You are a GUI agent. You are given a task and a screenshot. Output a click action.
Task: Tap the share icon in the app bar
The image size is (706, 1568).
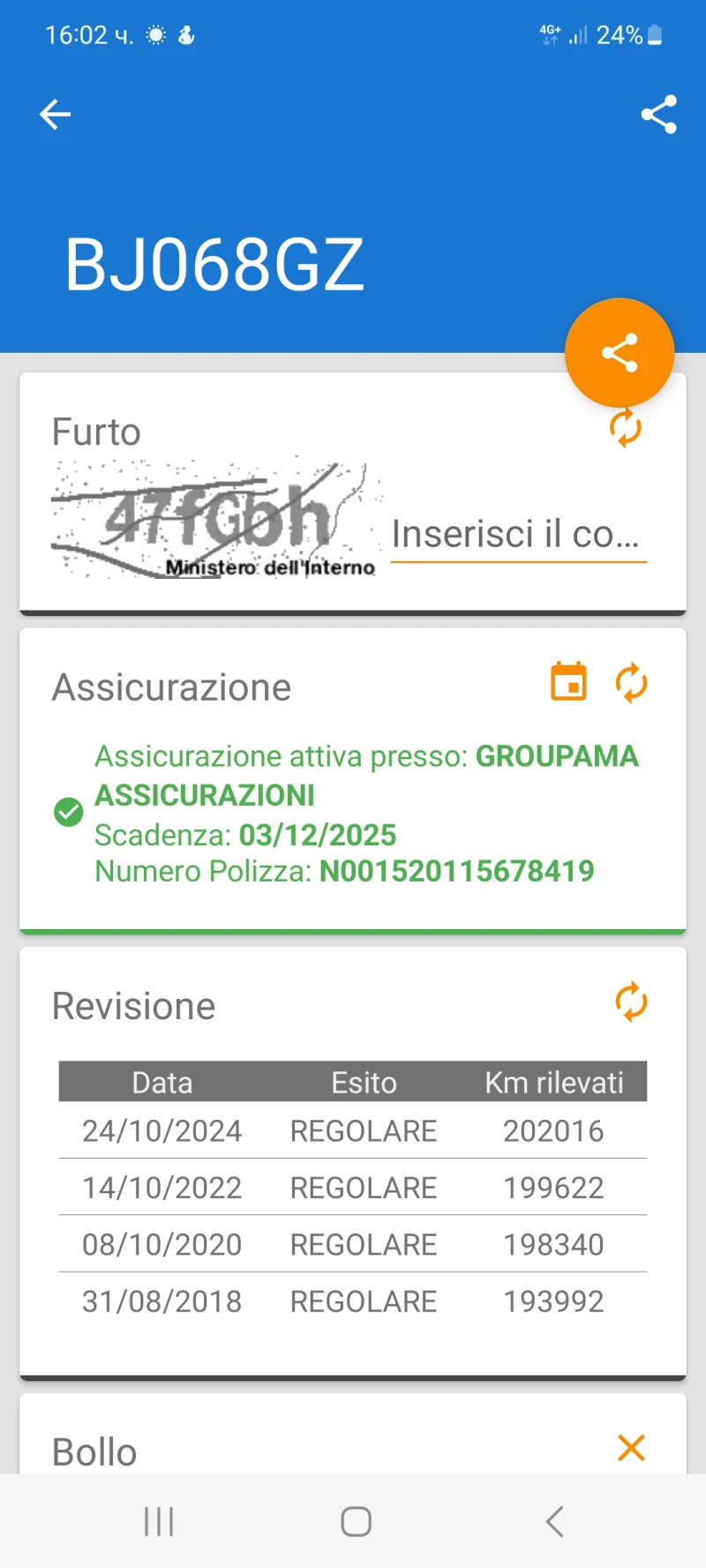(658, 115)
